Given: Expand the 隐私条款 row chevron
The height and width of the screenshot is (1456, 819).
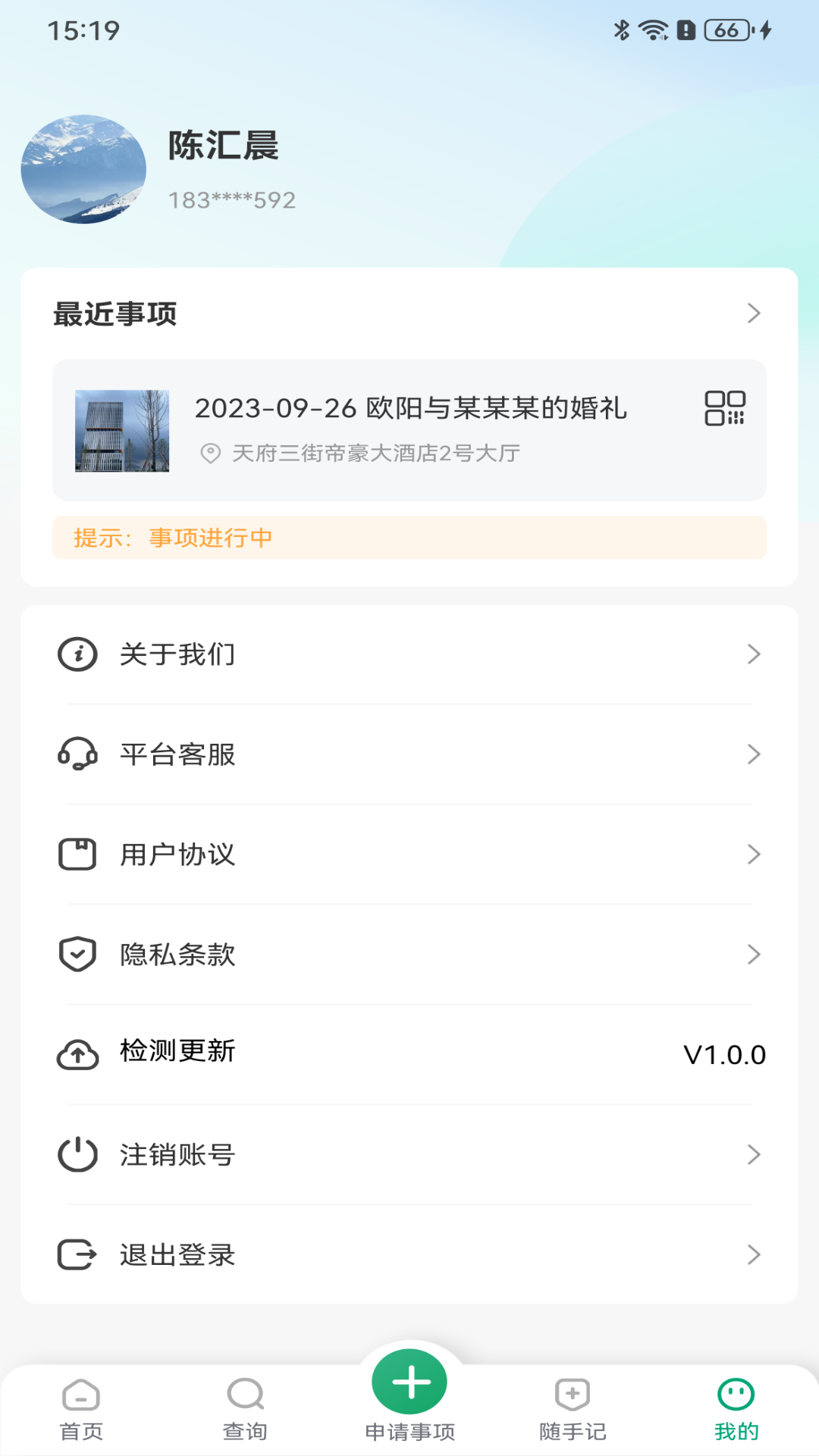Looking at the screenshot, I should coord(753,954).
